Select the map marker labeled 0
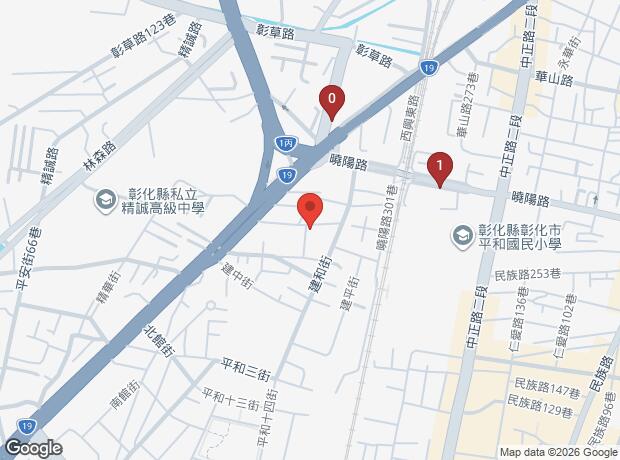This screenshot has height=460, width=620. [x=331, y=100]
